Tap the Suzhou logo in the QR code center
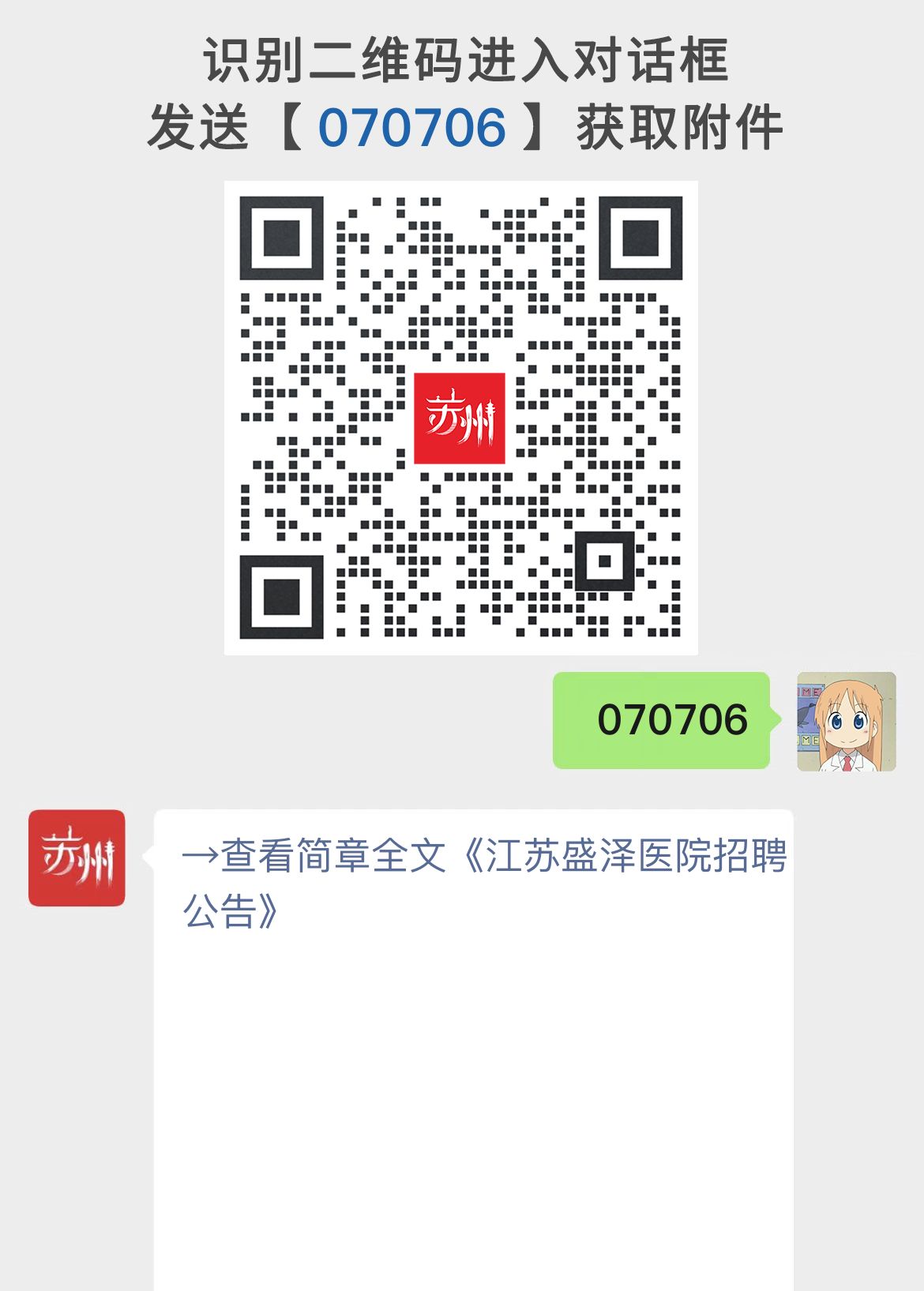 (x=461, y=417)
